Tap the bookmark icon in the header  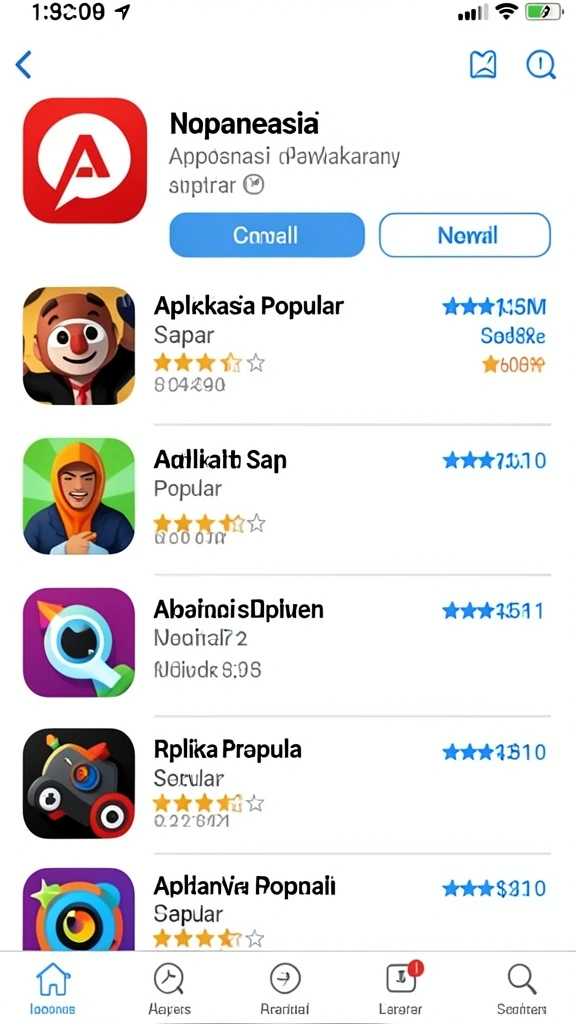(483, 65)
